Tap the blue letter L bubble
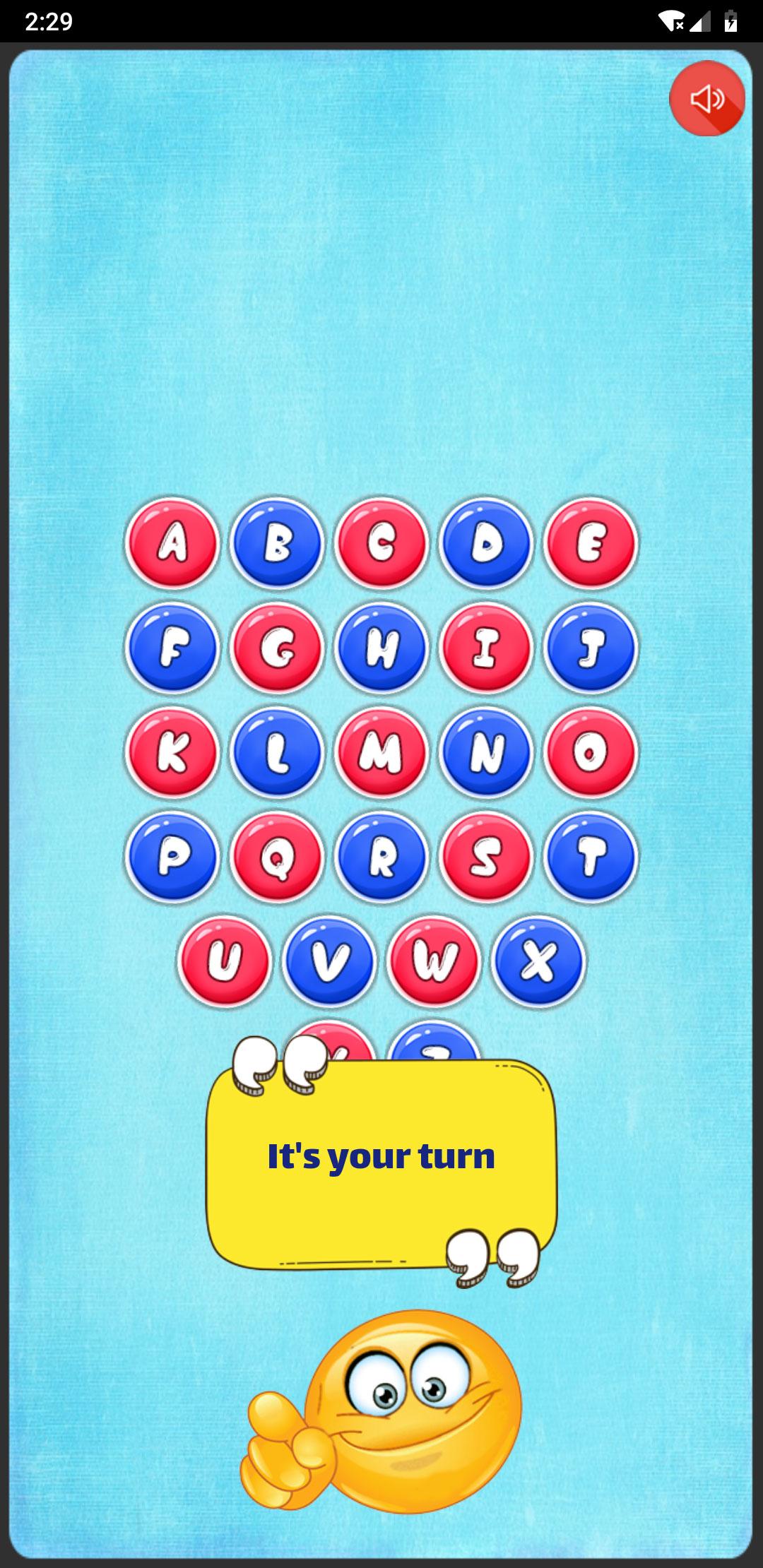 [x=277, y=752]
